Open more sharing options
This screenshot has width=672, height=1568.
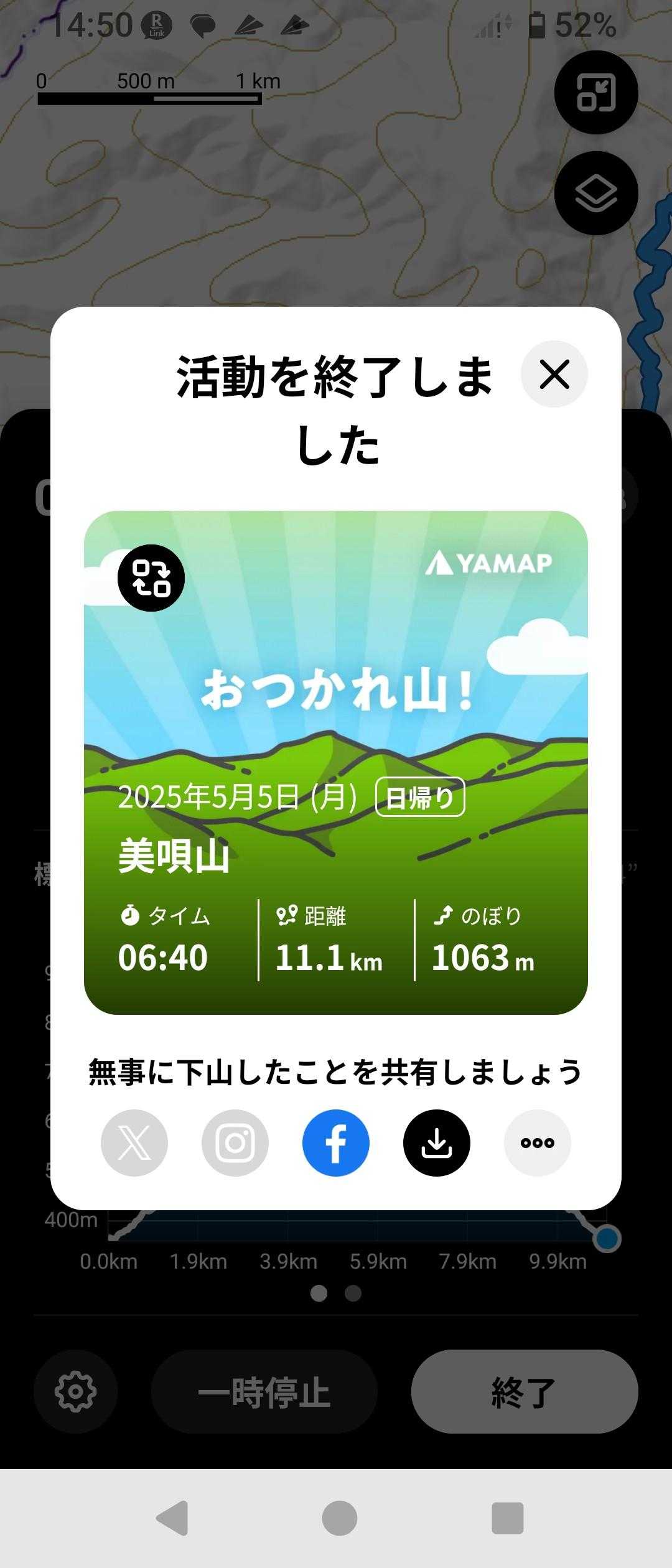(538, 1143)
